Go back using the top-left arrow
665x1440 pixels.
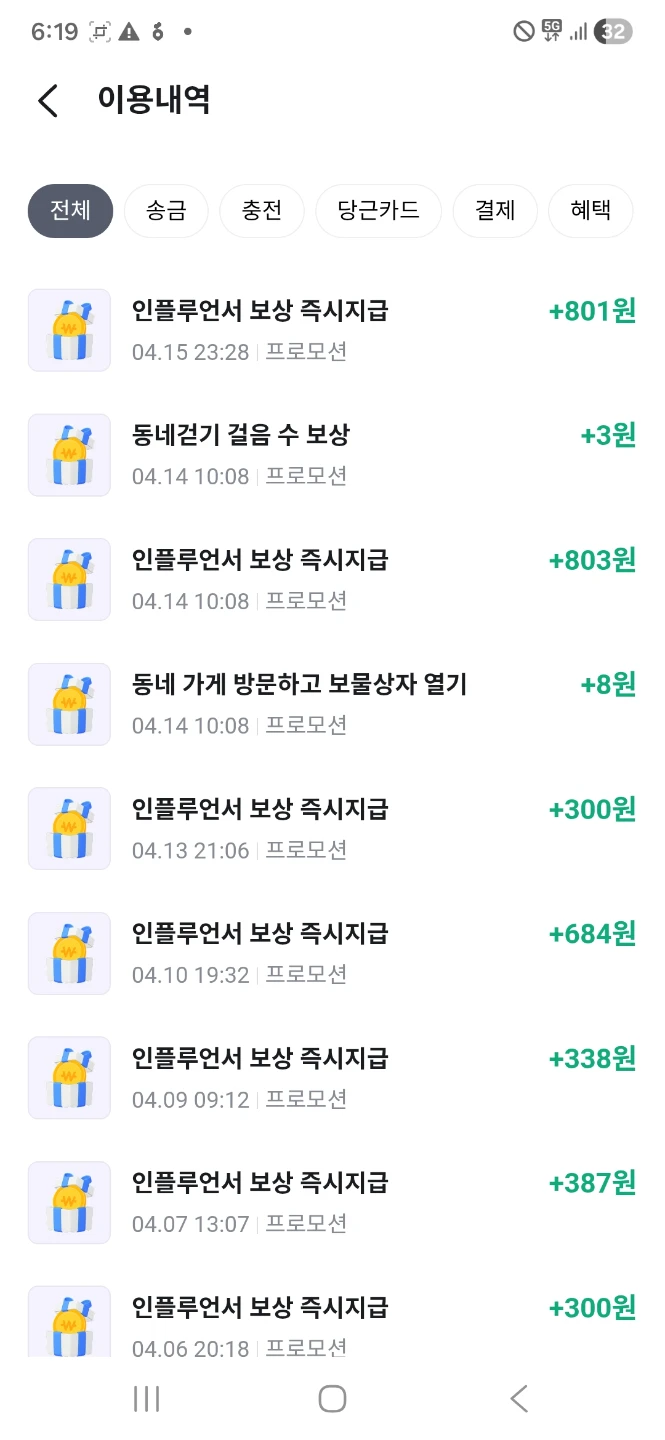click(x=48, y=101)
